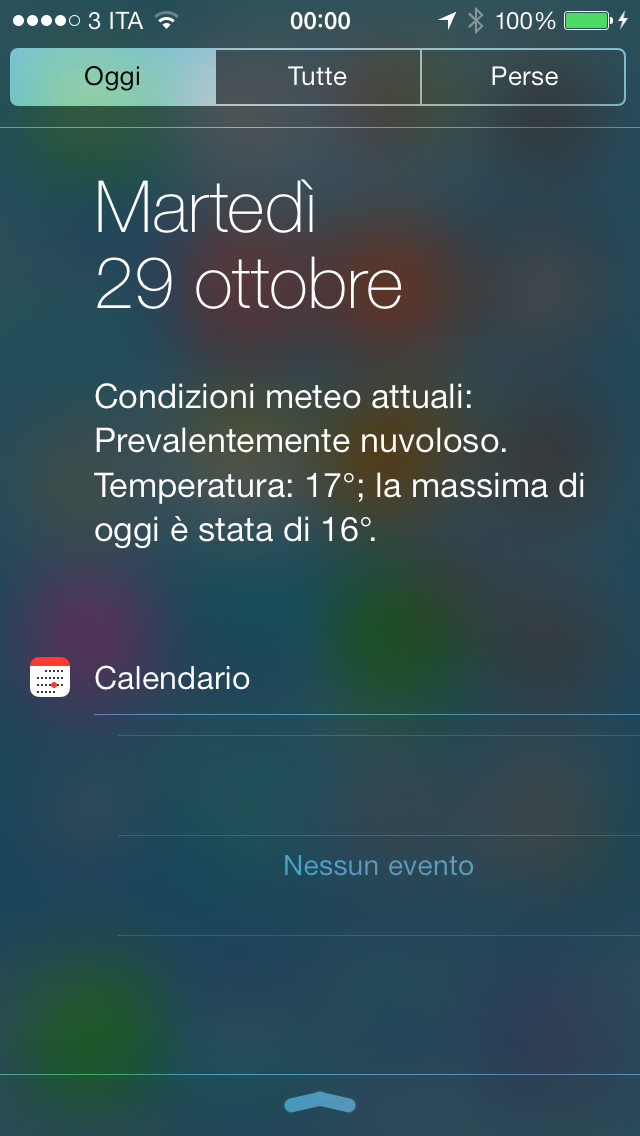640x1136 pixels.
Task: Tap the current weather summary
Action: coord(339,464)
